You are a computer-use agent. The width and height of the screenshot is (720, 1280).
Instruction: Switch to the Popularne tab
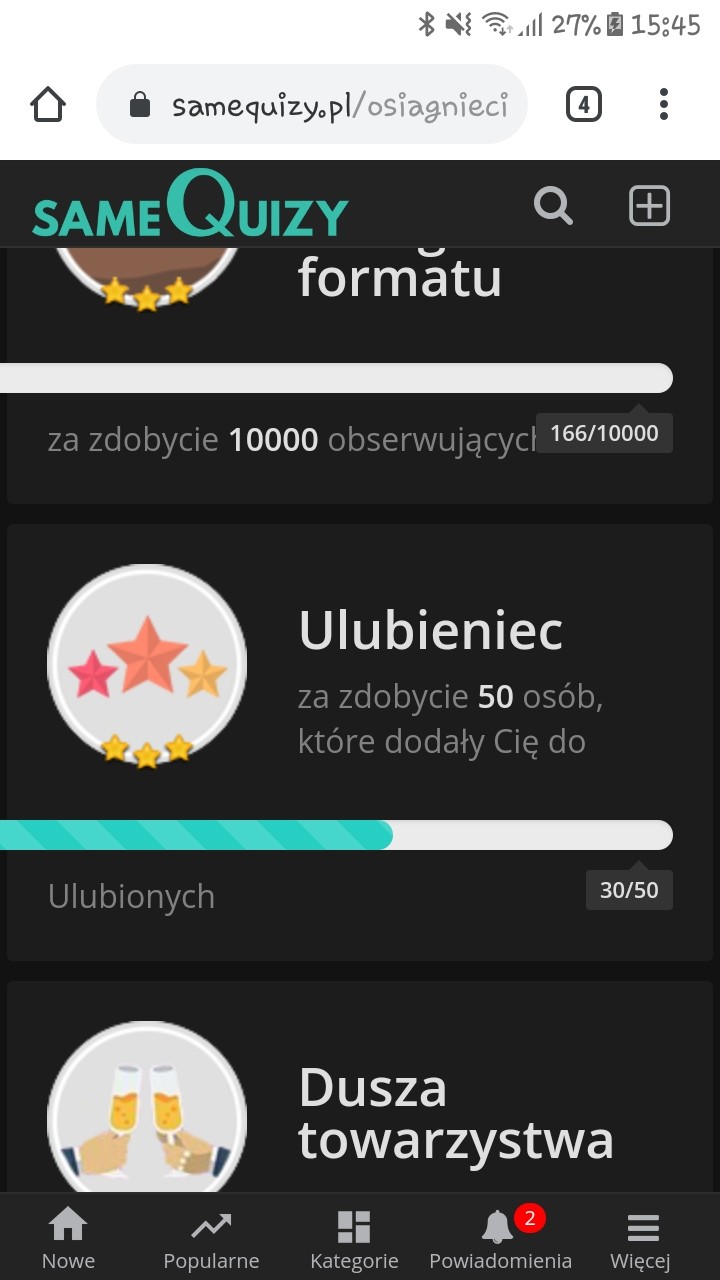pos(211,1238)
